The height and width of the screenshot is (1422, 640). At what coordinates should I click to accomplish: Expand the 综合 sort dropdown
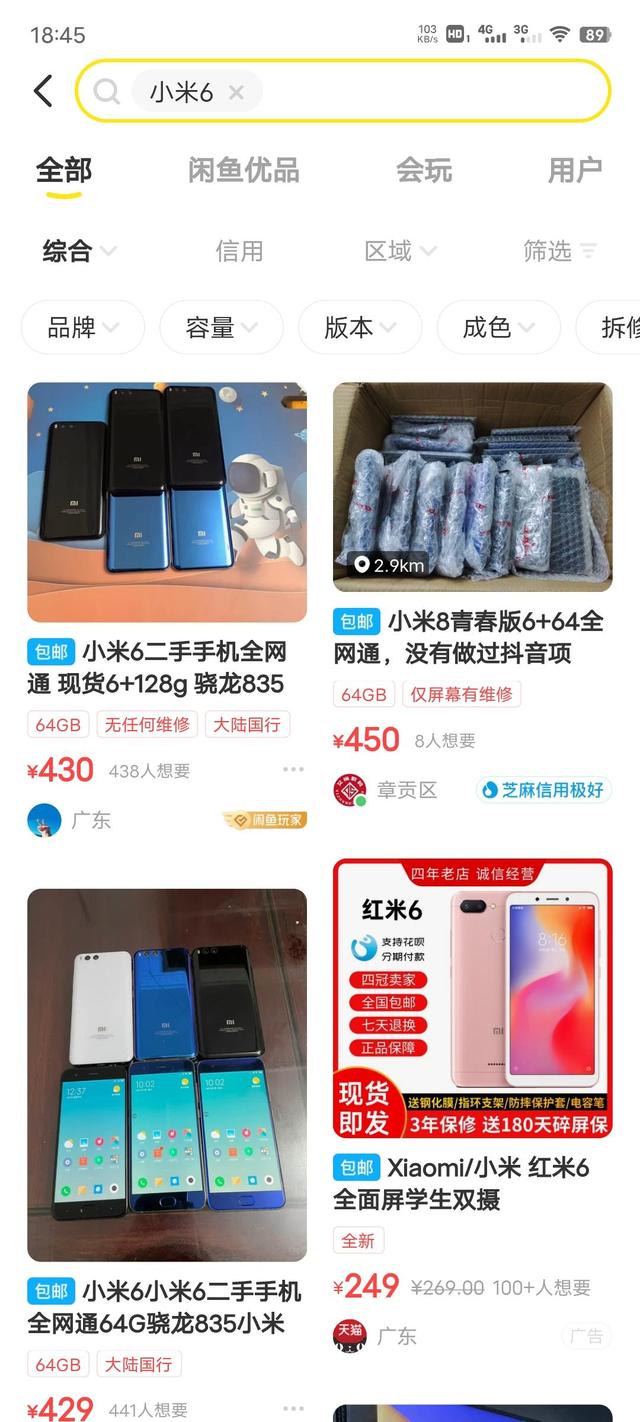(x=79, y=251)
